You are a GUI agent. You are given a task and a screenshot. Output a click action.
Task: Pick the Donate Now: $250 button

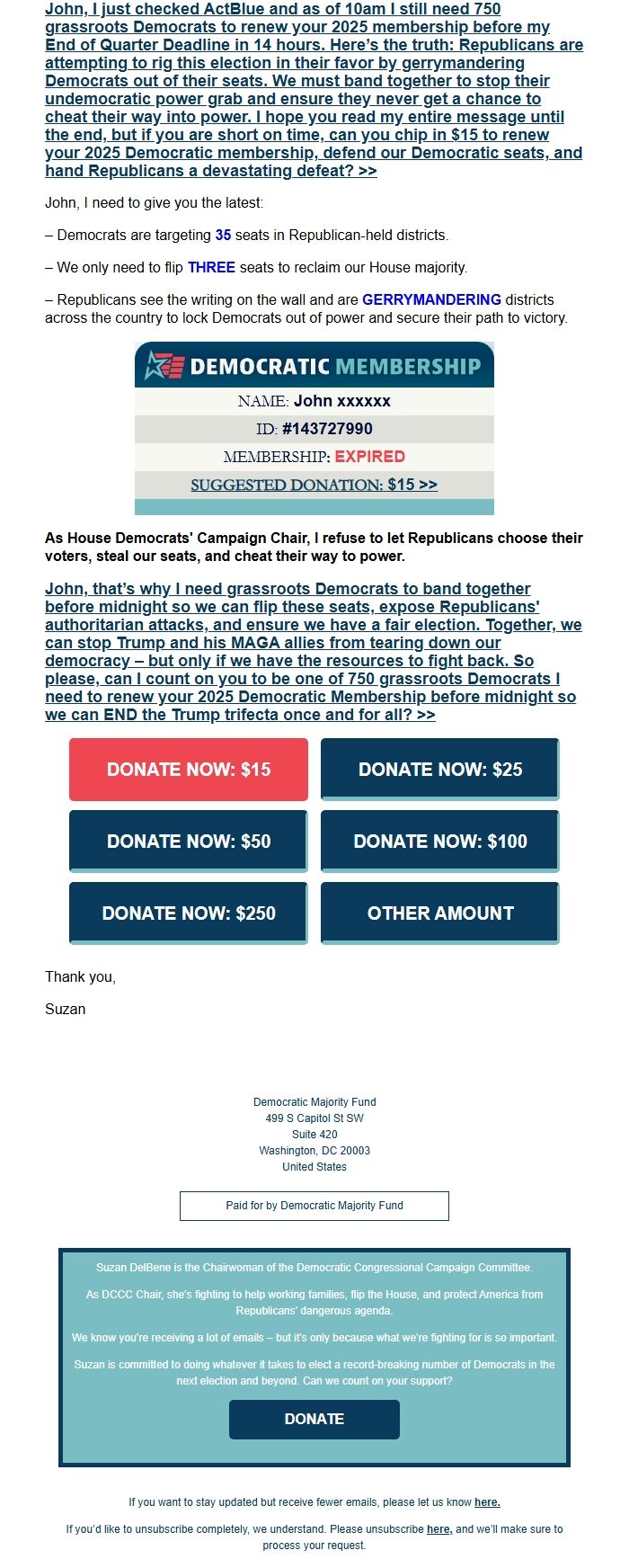click(x=189, y=913)
